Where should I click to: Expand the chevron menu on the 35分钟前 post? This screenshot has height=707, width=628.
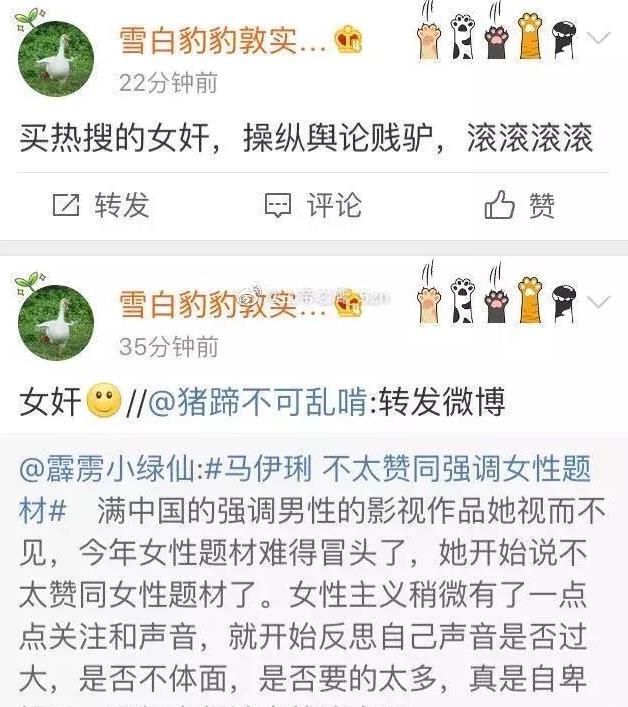tap(600, 301)
